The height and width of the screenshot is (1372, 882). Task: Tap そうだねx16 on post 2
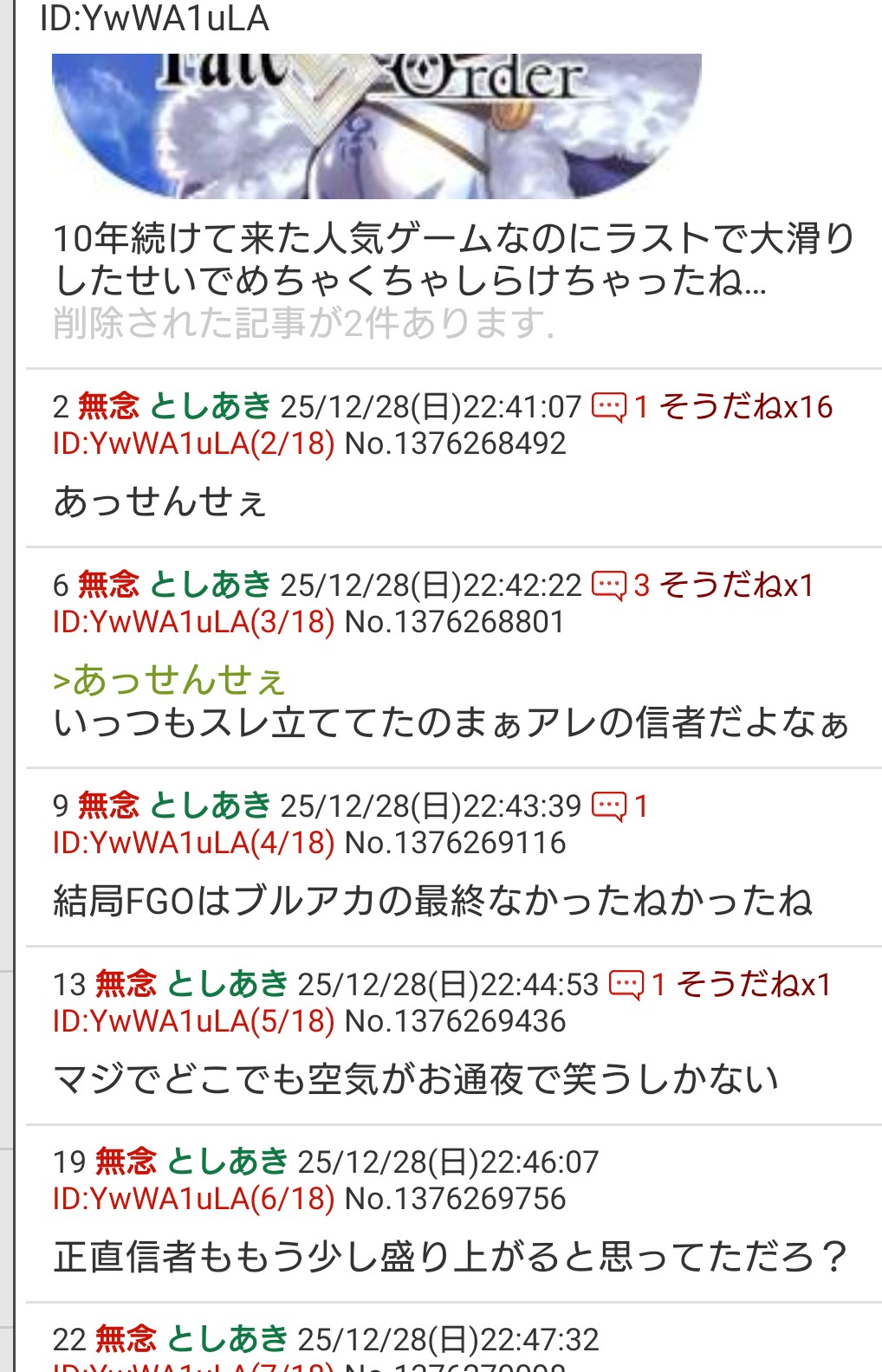point(746,406)
